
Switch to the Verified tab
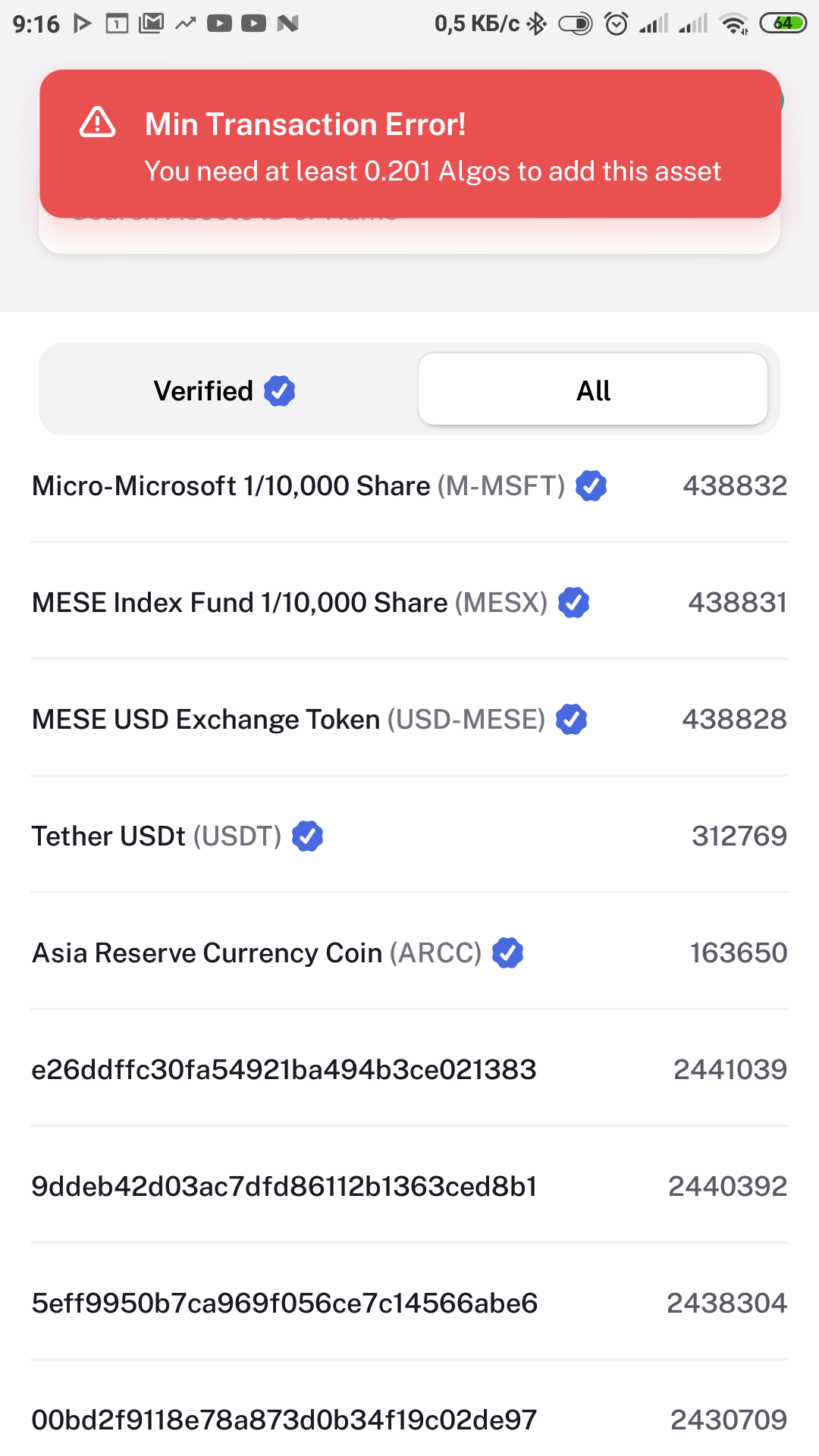click(224, 391)
